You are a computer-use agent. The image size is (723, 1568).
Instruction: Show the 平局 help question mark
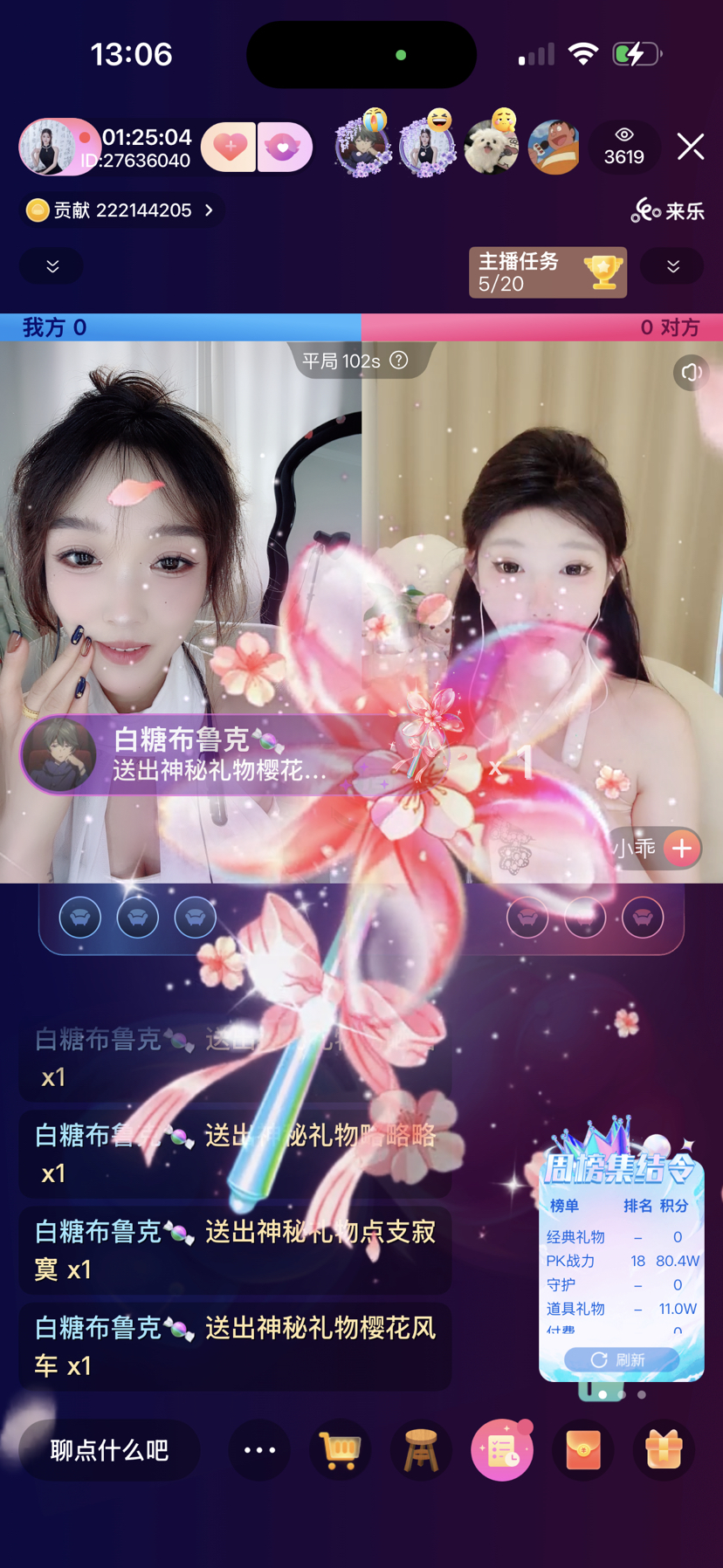pos(399,361)
